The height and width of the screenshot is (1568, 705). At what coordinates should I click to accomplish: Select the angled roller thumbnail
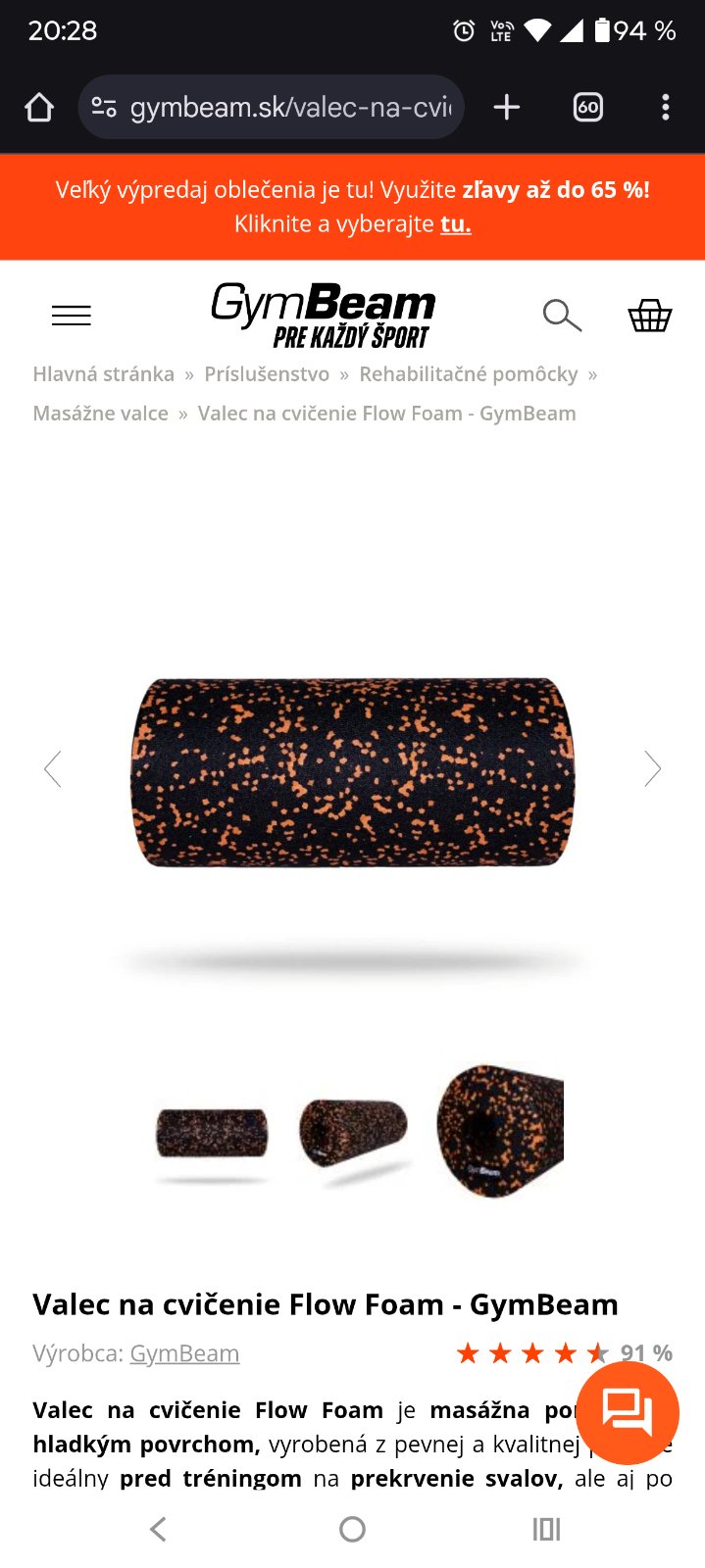pyautogui.click(x=353, y=1134)
